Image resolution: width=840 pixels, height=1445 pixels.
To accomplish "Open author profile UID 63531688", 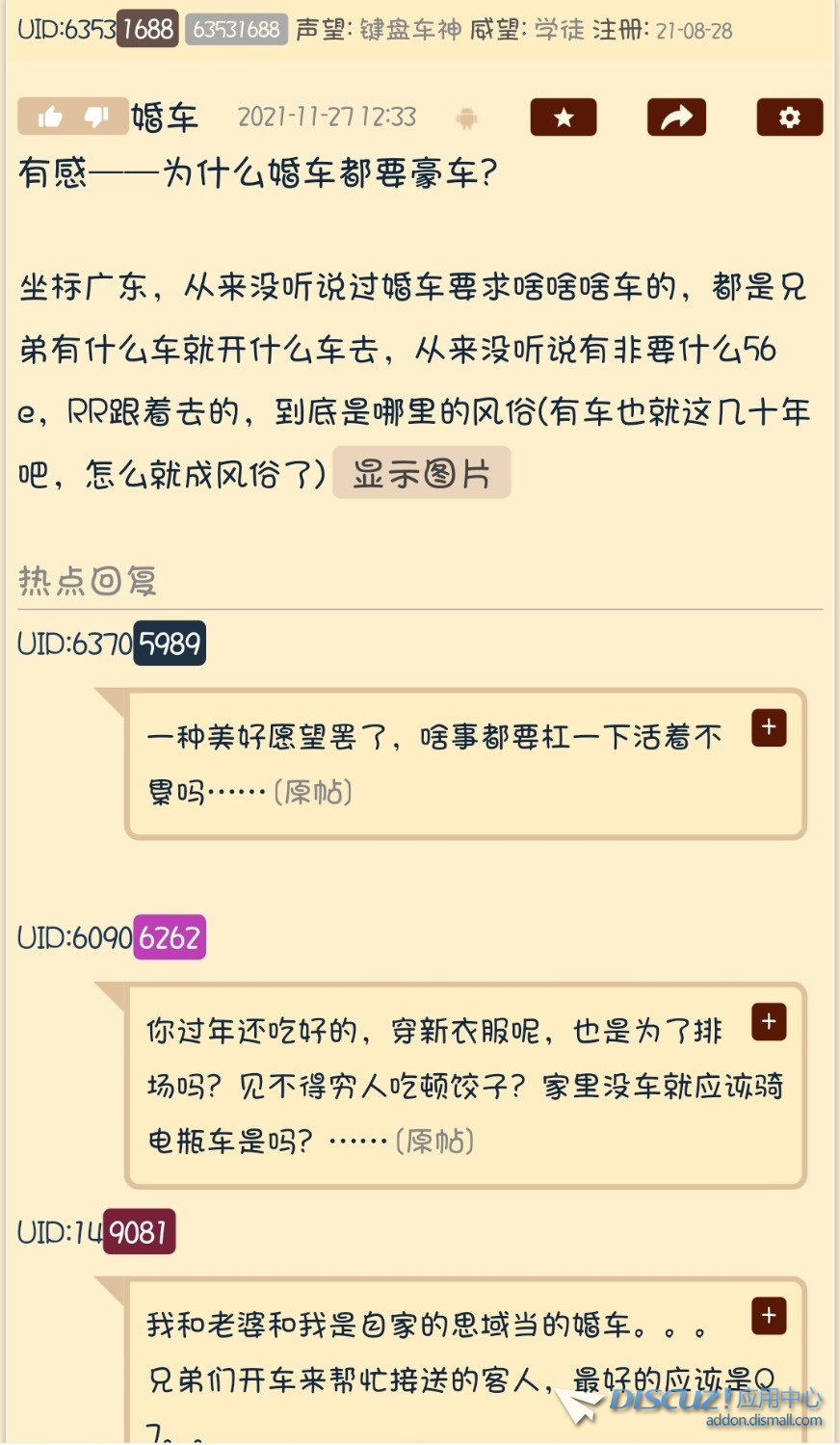I will point(97,29).
